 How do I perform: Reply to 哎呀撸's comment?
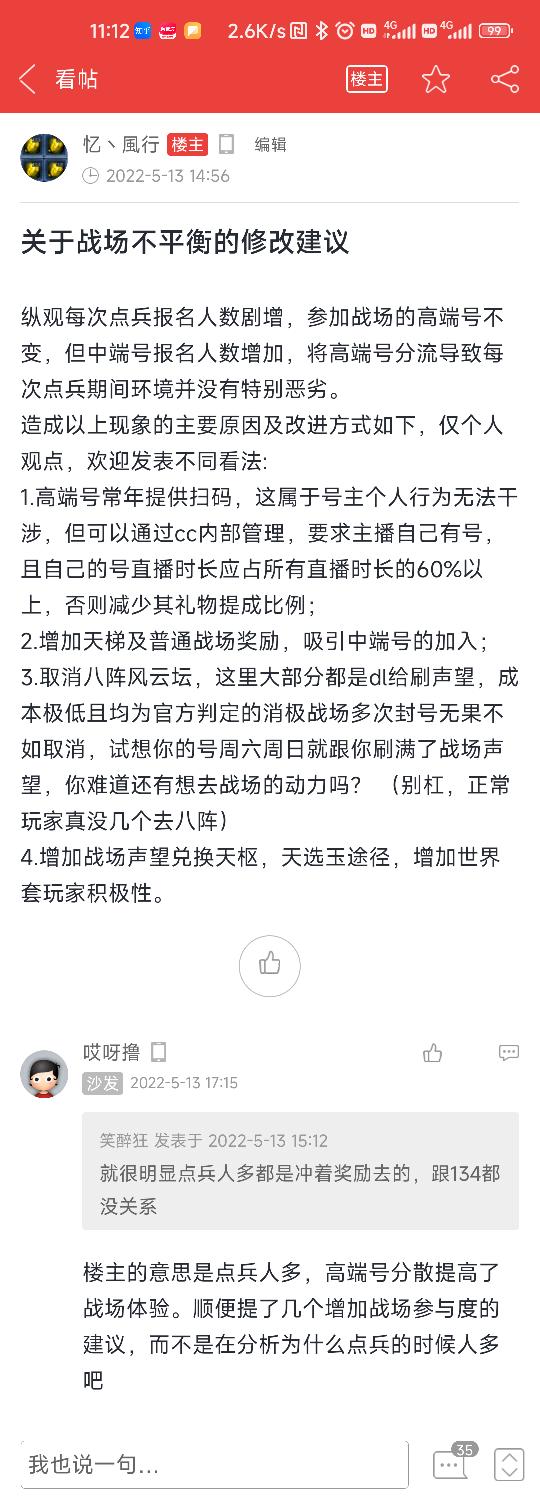pyautogui.click(x=509, y=1052)
